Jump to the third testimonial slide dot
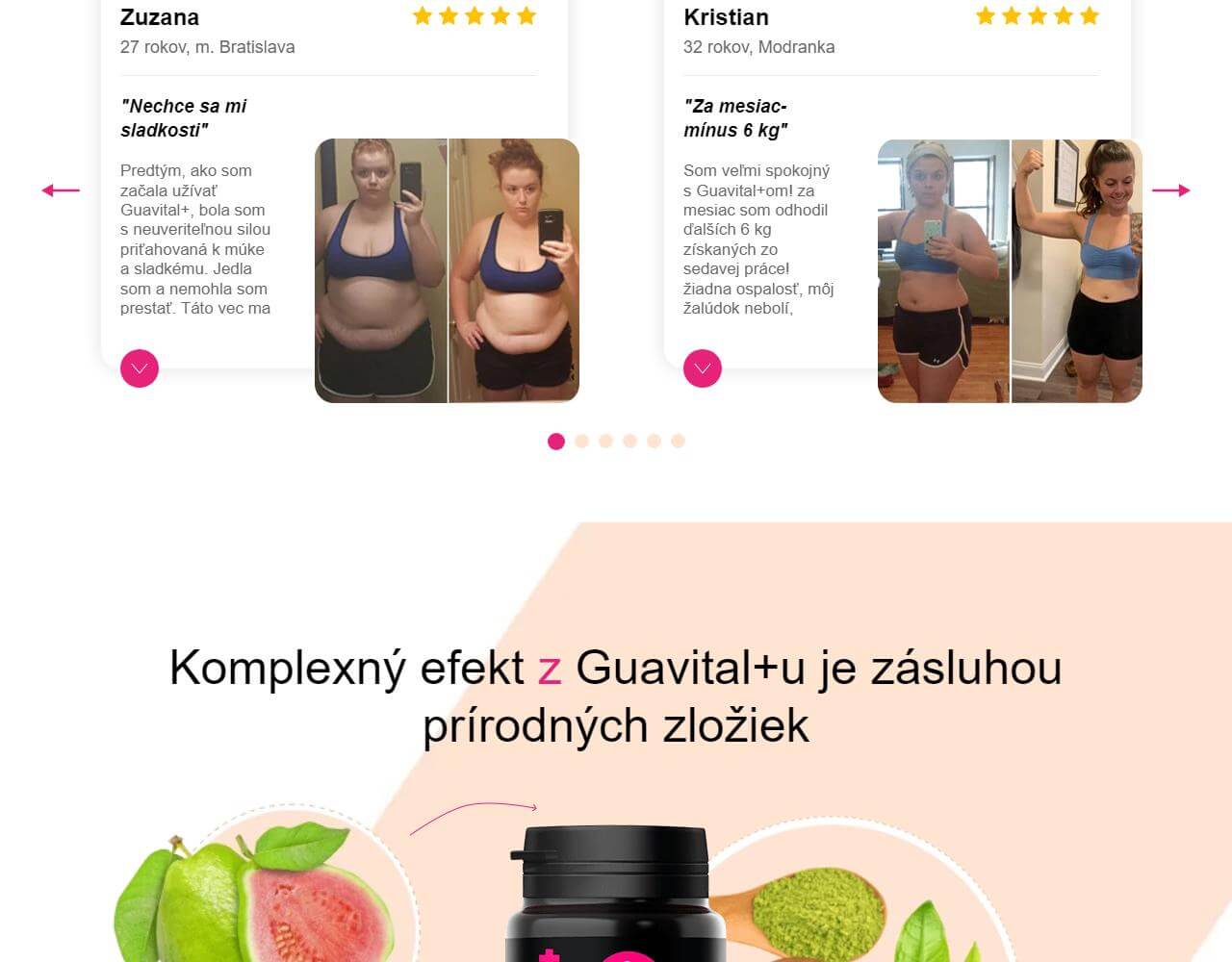The image size is (1232, 962). (605, 441)
